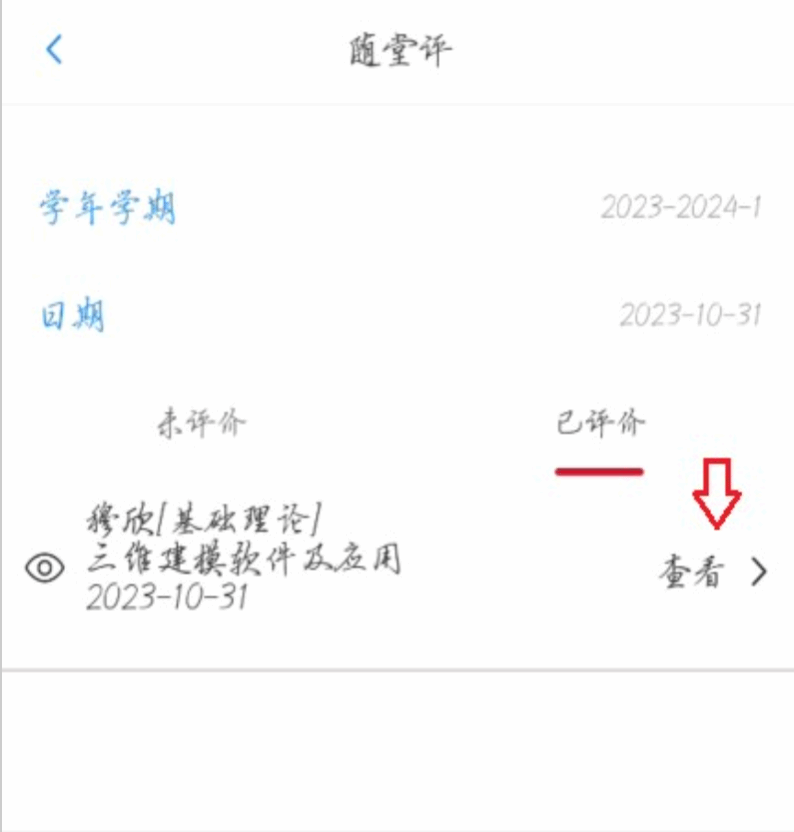Tap 查看 for 三维建模软件及应用
The height and width of the screenshot is (832, 794).
tap(711, 572)
